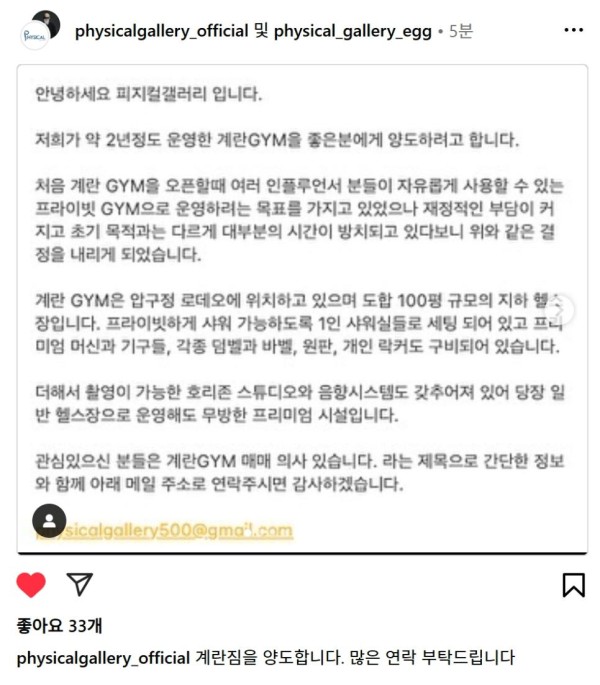Image resolution: width=600 pixels, height=685 pixels.
Task: Unlike the post with the heart icon
Action: point(31,585)
